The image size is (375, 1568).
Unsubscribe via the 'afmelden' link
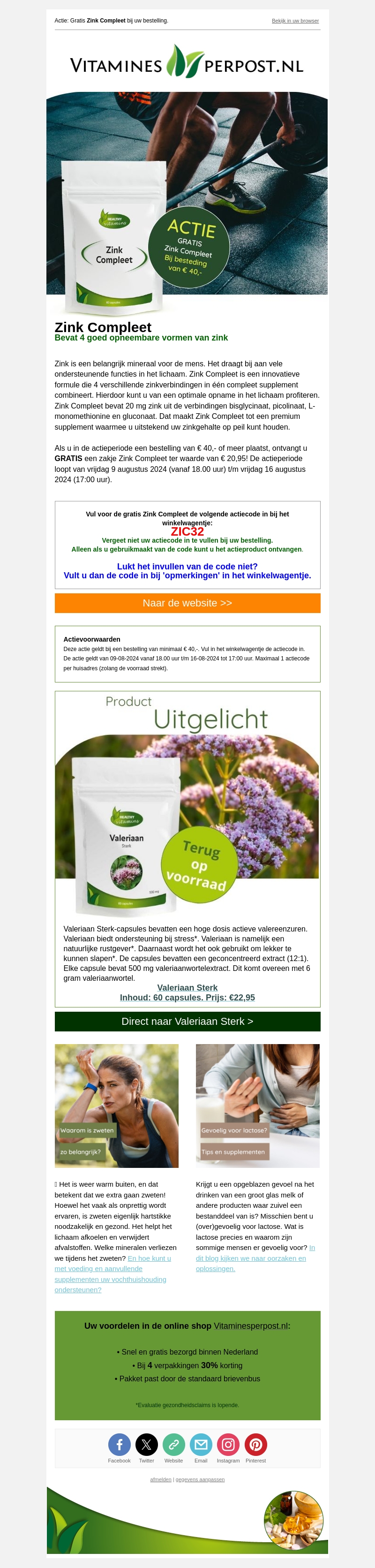pos(161,1479)
